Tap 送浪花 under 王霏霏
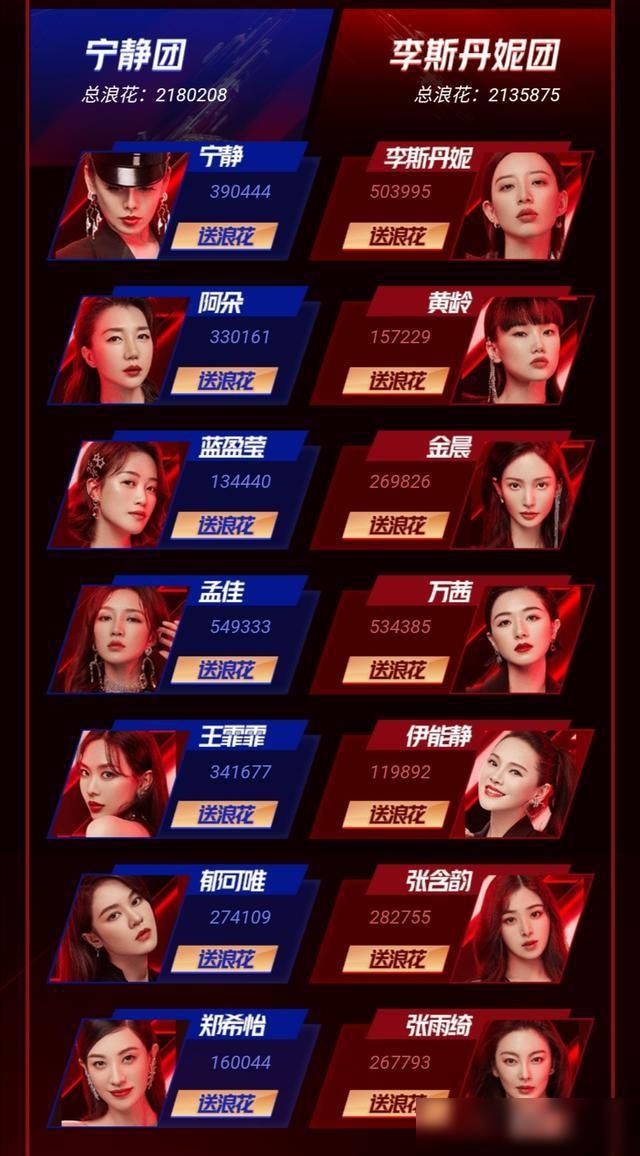 [225, 814]
